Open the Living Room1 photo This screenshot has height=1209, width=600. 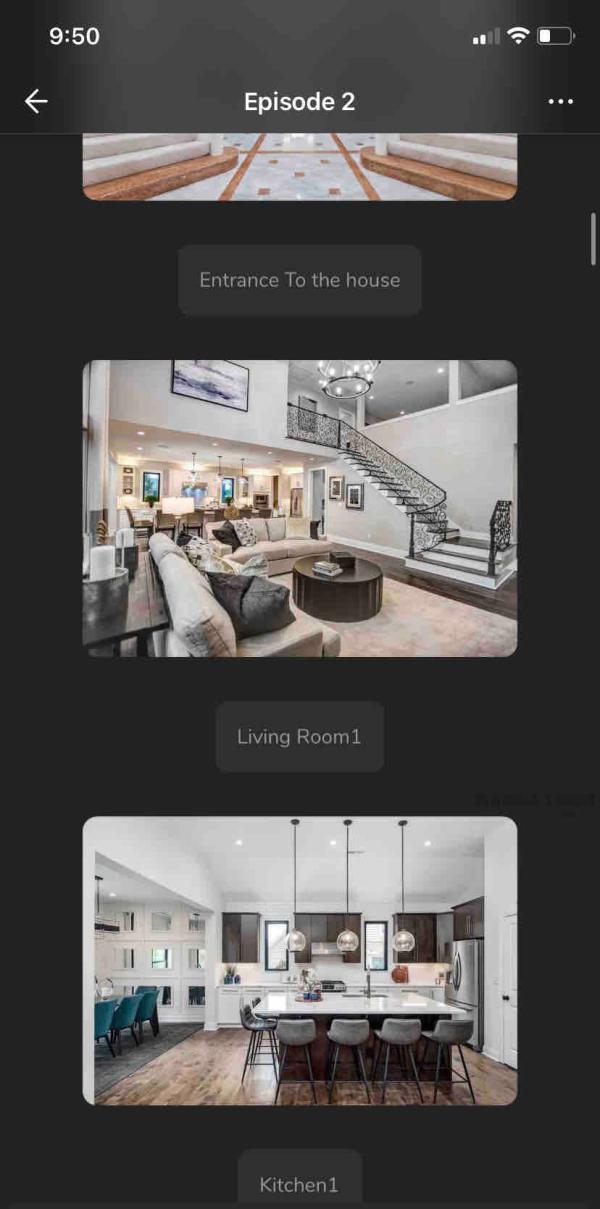point(300,508)
